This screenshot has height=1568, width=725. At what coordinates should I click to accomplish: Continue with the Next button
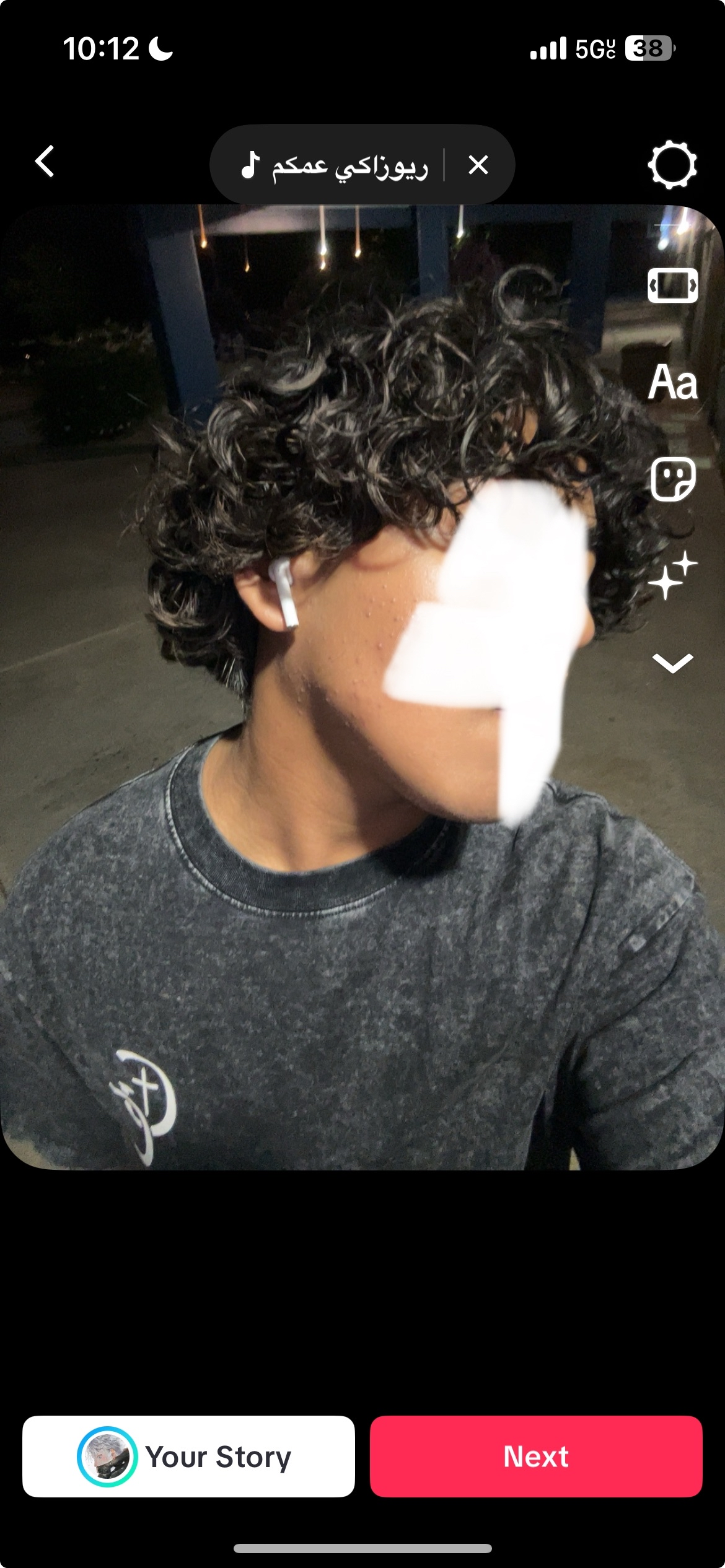pyautogui.click(x=536, y=1457)
